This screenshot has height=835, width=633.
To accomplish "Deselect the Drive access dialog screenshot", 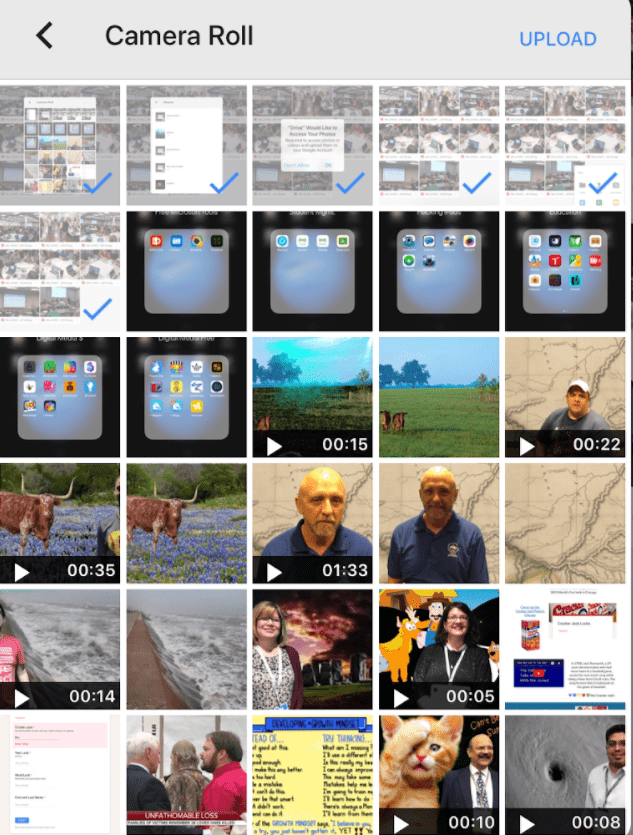I will click(x=313, y=145).
